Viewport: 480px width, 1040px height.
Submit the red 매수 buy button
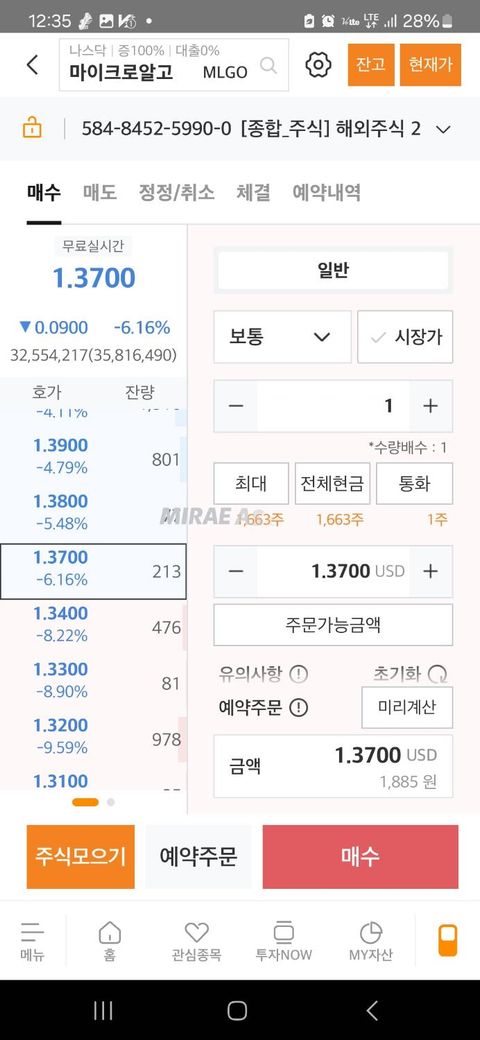[x=360, y=856]
